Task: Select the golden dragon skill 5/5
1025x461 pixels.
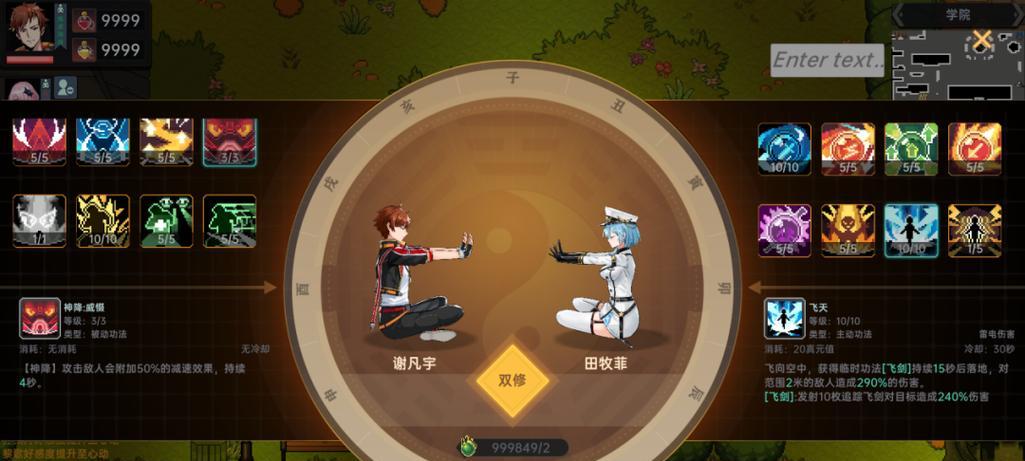Action: click(166, 141)
